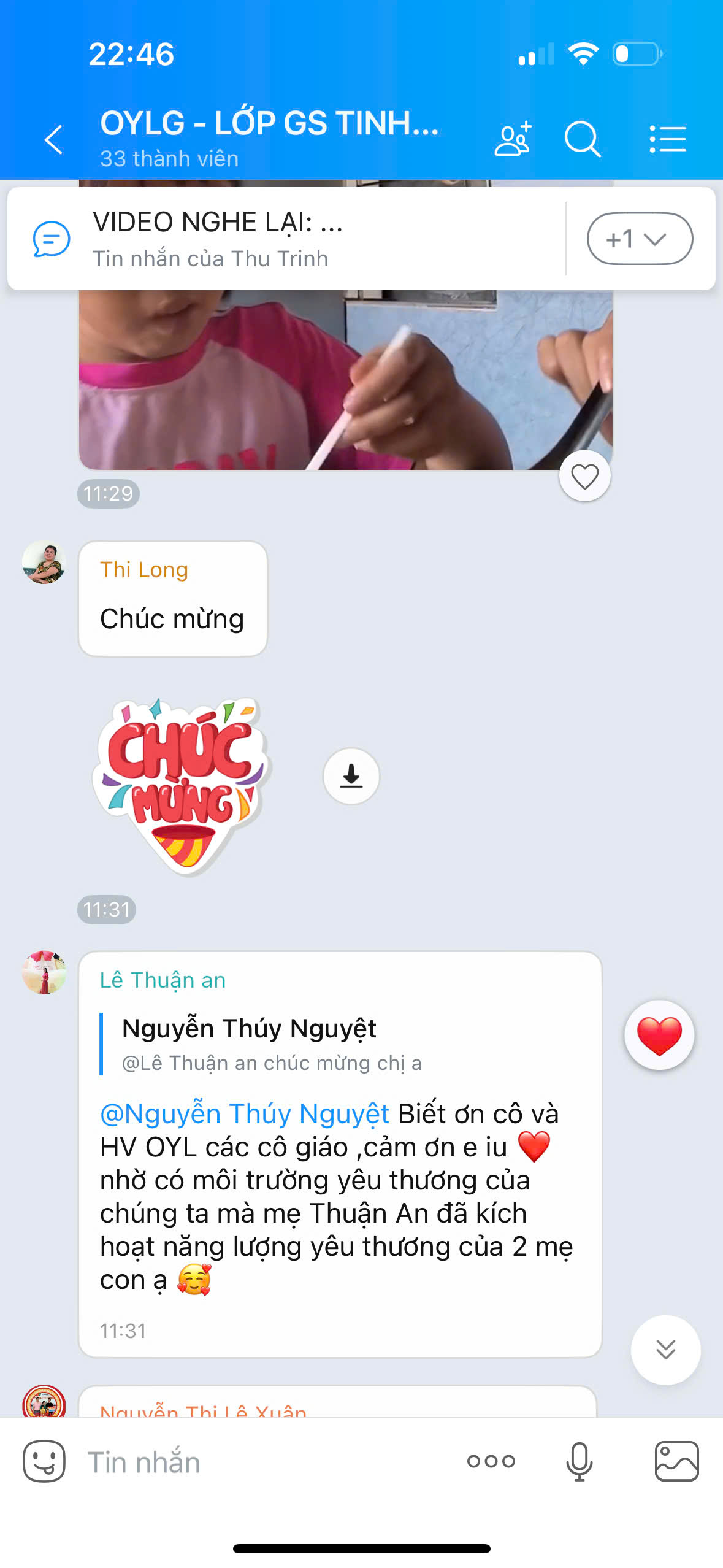Tap the @Nguyễn Thúy Nguyệt mention
Viewport: 723px width, 1568px height.
pos(245,1113)
